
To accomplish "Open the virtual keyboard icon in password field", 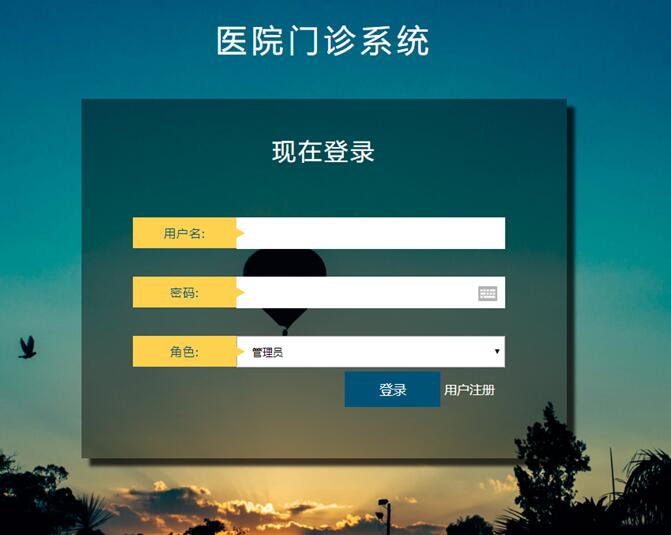I will click(x=487, y=293).
